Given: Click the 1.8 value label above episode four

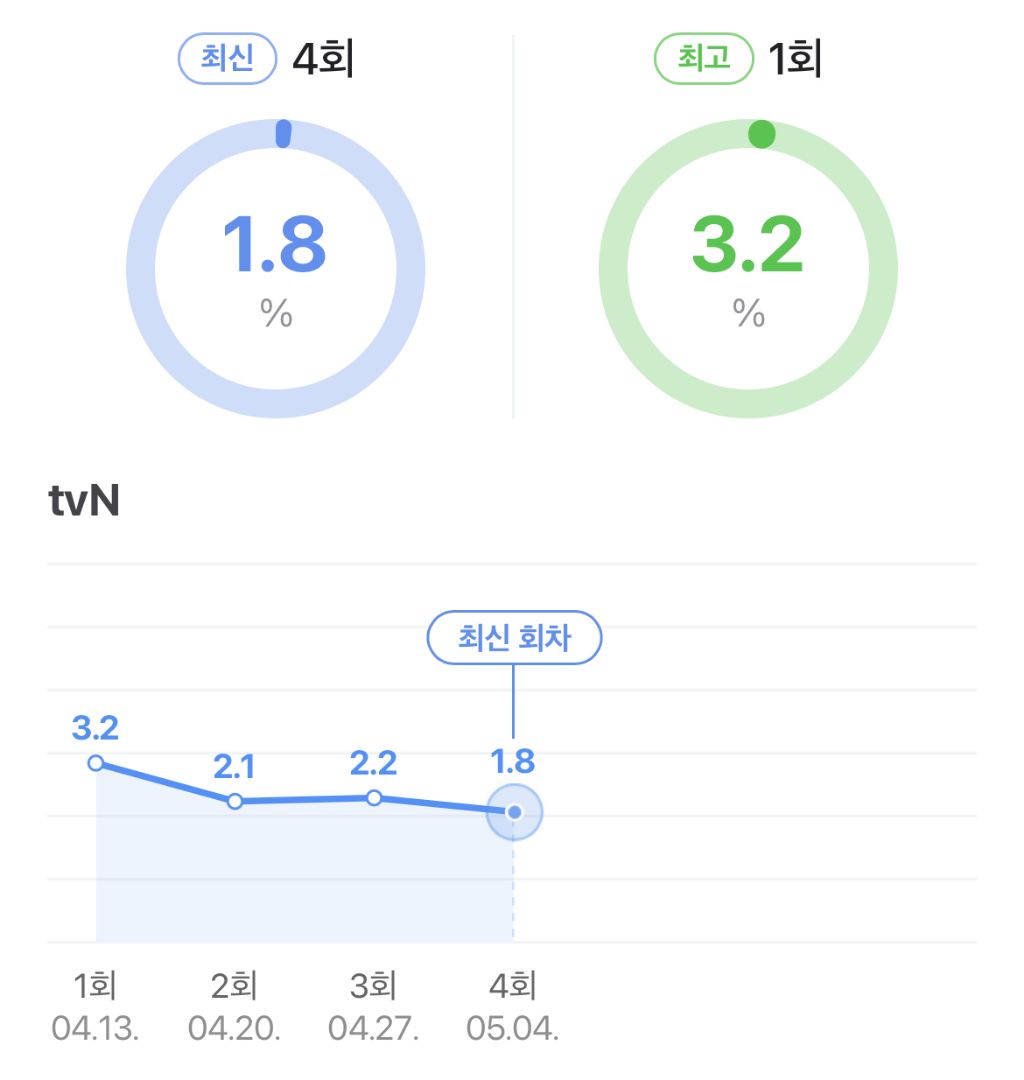Looking at the screenshot, I should click(512, 762).
